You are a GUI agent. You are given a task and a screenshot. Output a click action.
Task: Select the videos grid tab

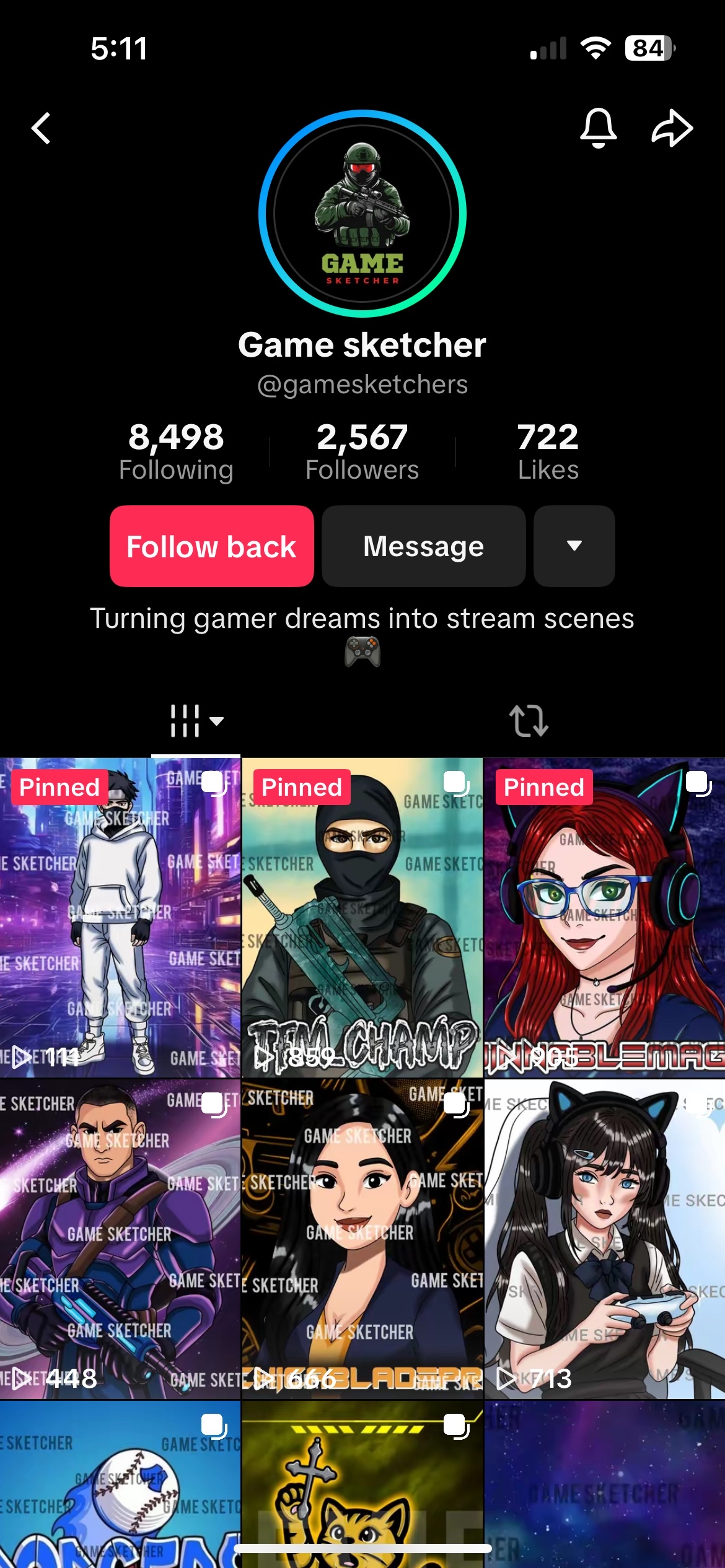(x=196, y=721)
